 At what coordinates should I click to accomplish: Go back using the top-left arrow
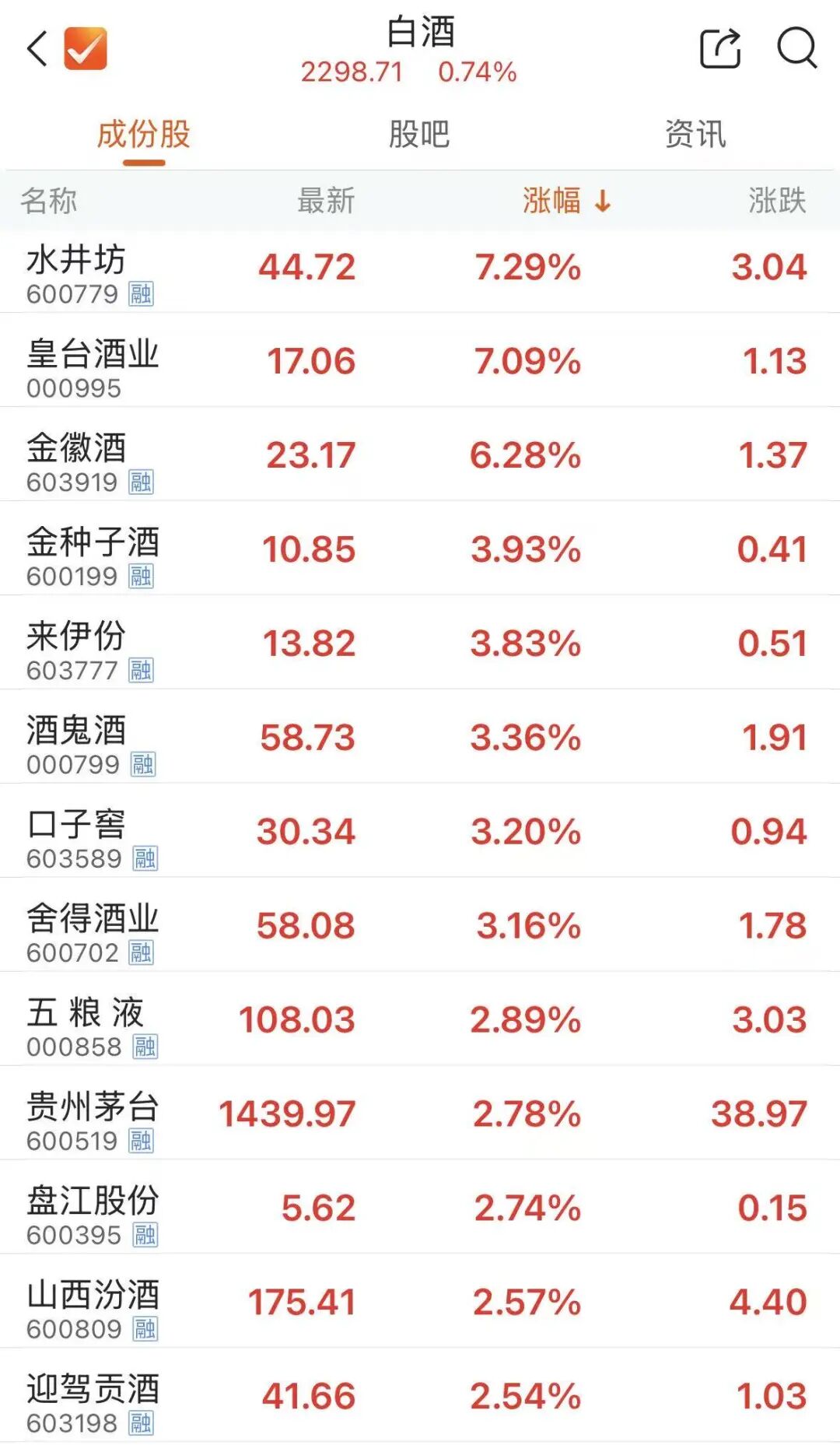tap(37, 49)
